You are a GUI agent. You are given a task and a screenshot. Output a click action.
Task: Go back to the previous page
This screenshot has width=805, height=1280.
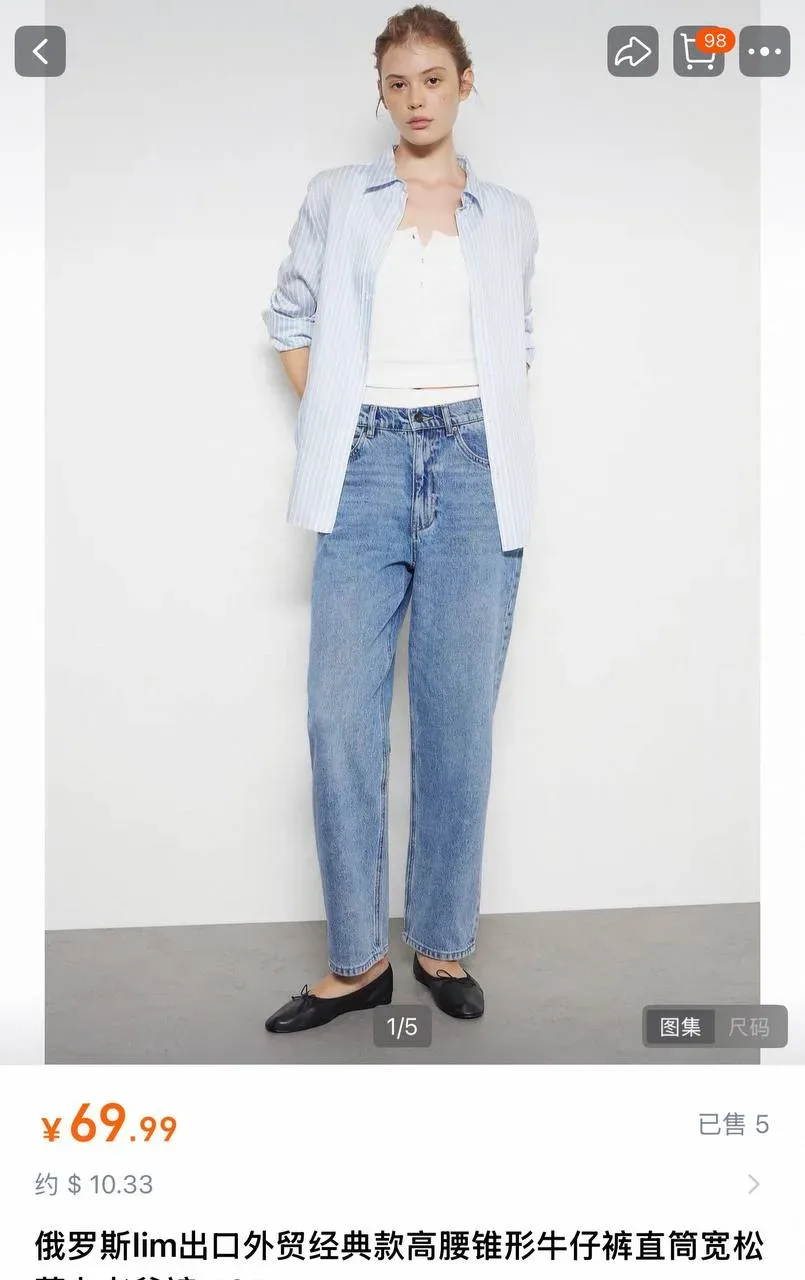point(40,52)
